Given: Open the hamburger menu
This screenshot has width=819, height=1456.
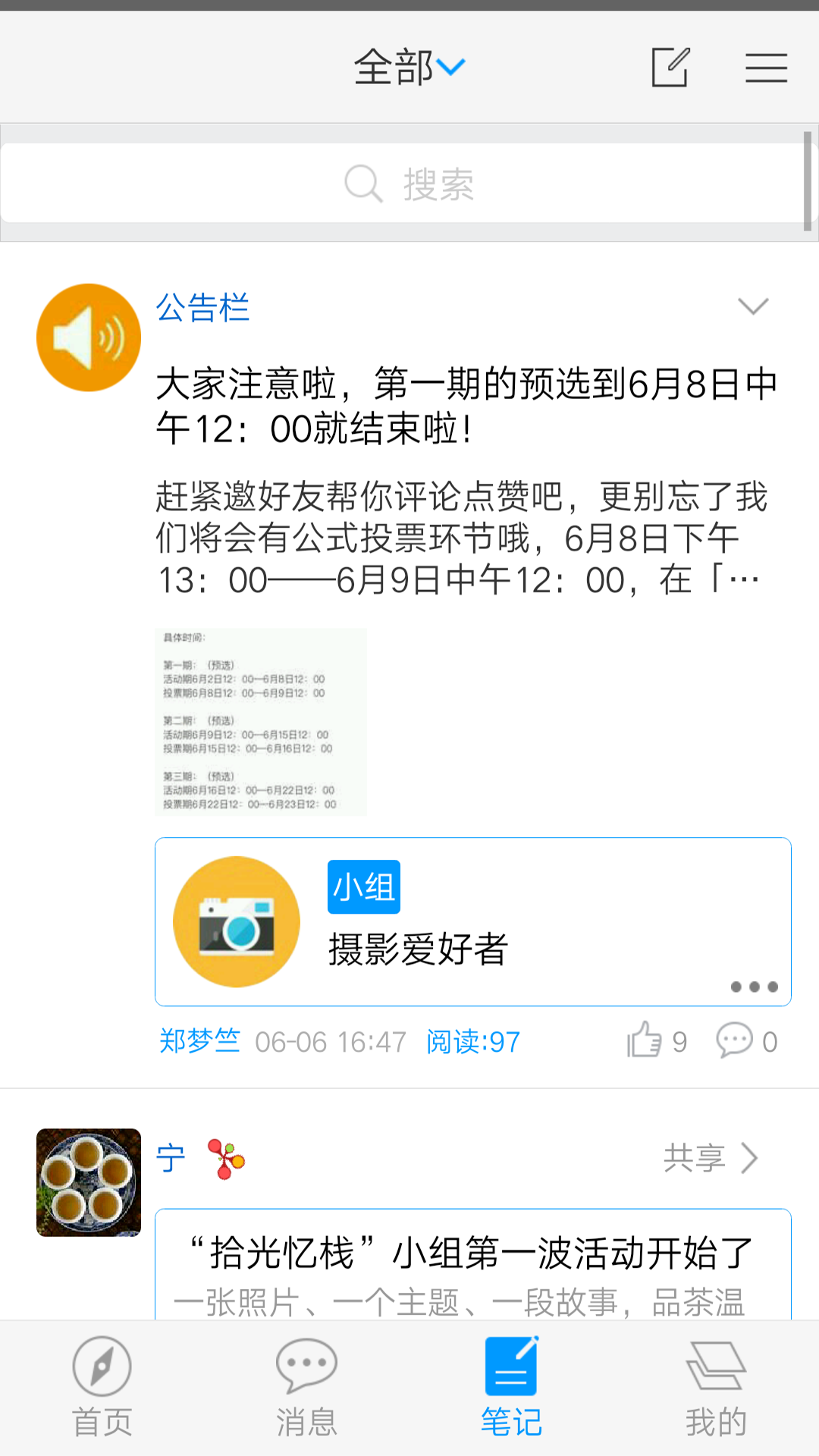Looking at the screenshot, I should point(766,67).
